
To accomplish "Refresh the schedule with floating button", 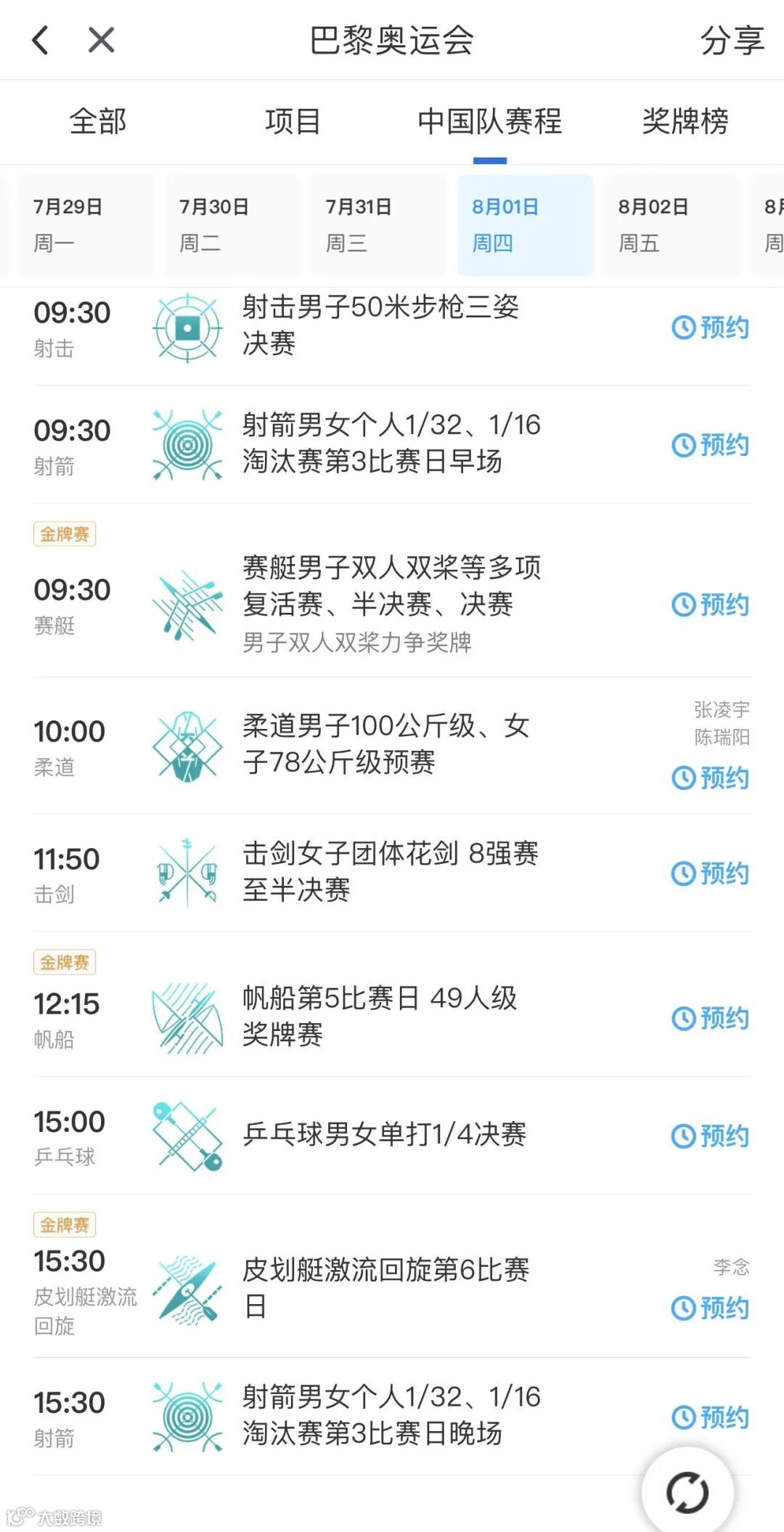I will pyautogui.click(x=687, y=1493).
